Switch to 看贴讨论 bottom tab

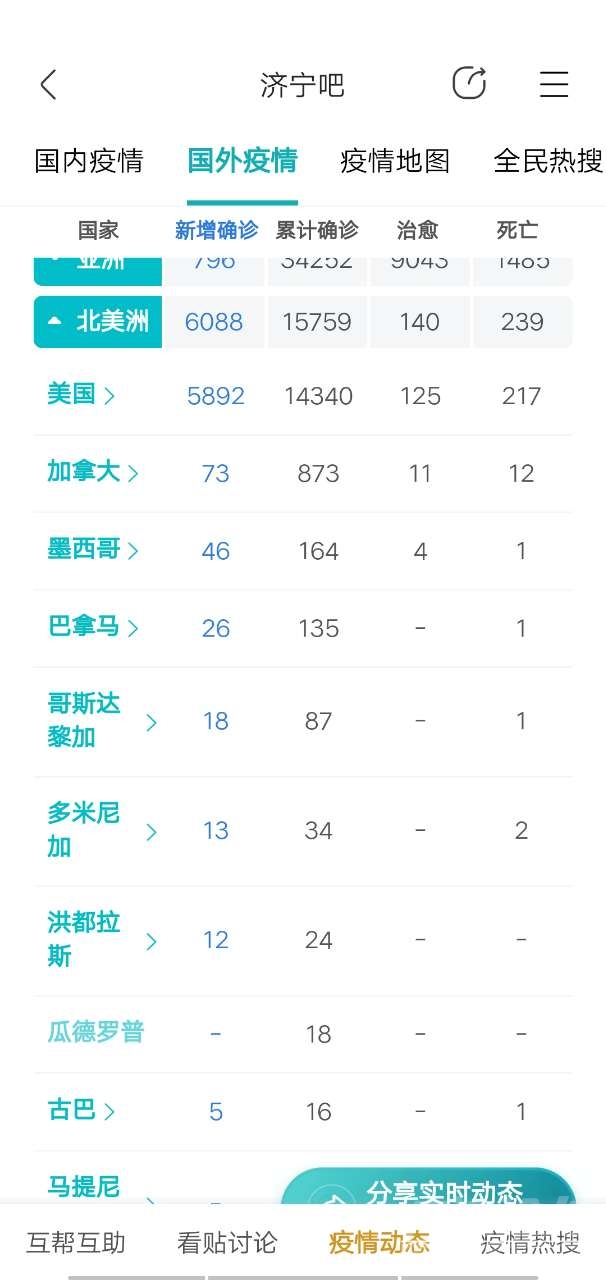[227, 1243]
